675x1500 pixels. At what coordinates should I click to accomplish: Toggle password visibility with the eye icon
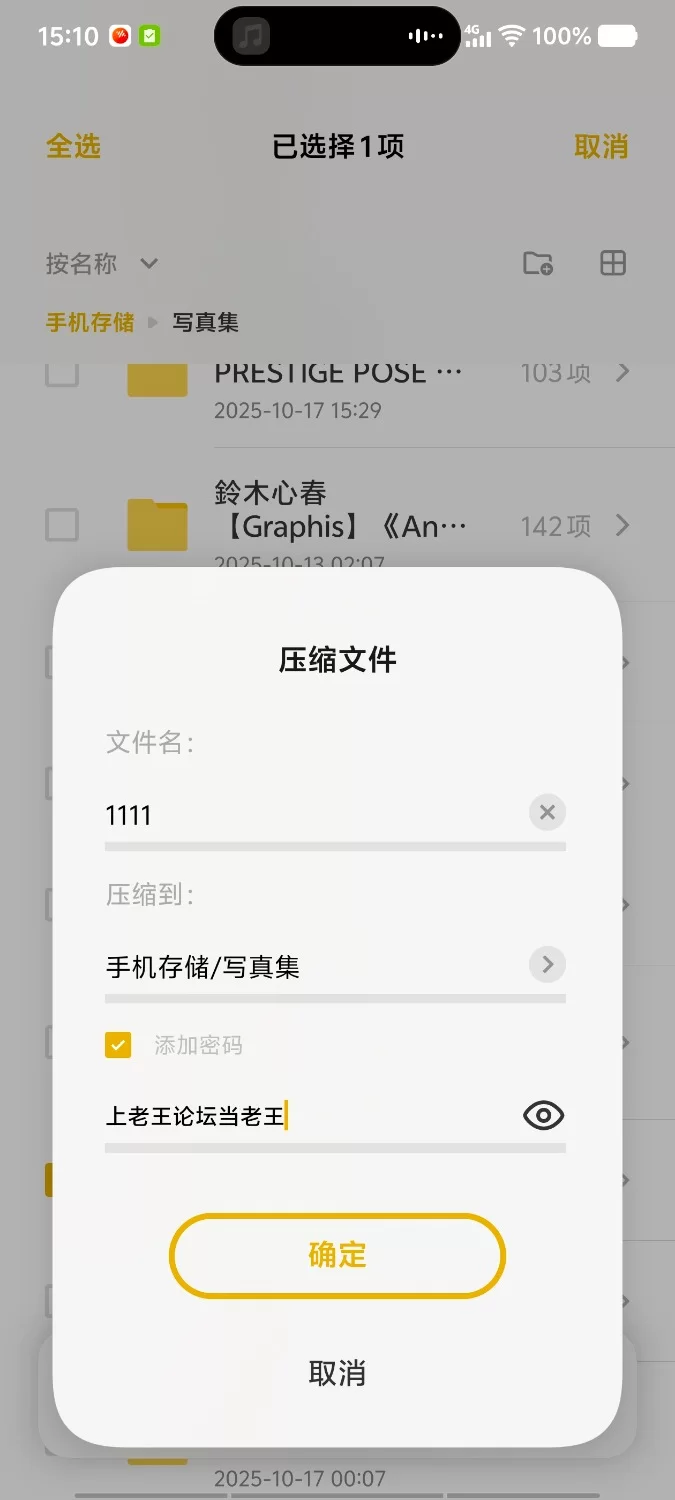543,1116
